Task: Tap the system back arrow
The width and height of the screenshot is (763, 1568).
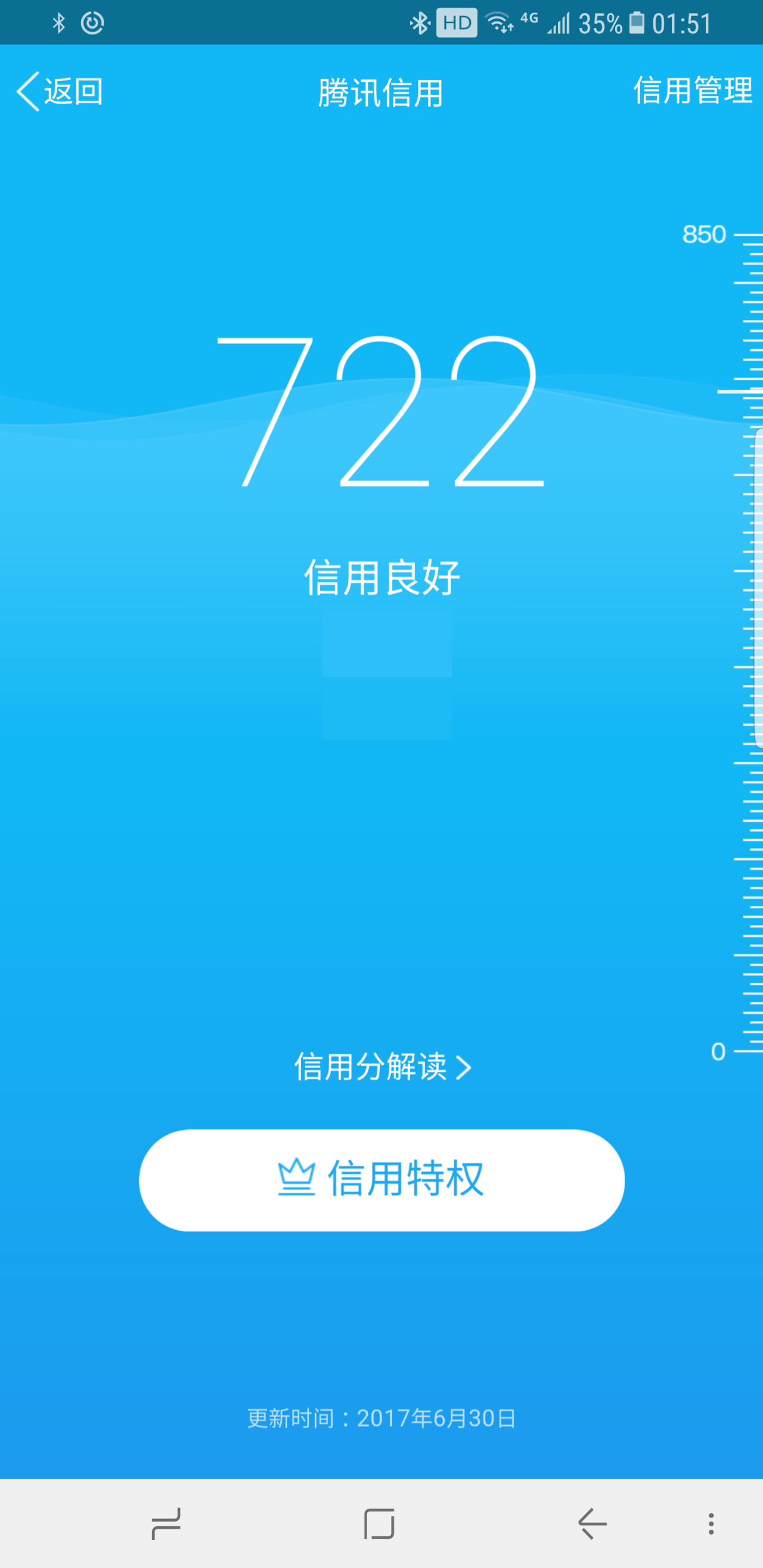Action: point(592,1524)
